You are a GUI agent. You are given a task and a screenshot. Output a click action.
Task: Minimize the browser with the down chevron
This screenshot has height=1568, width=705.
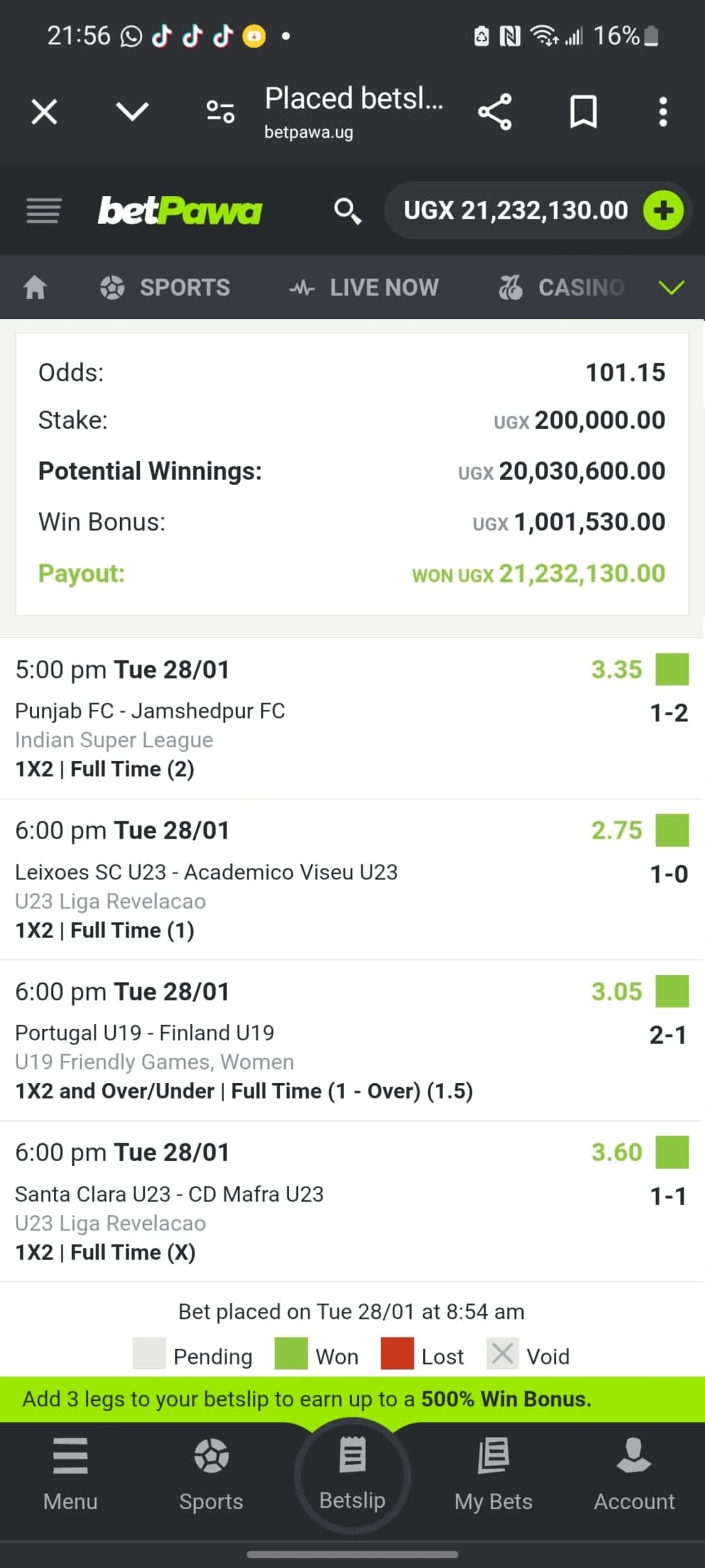[x=132, y=111]
